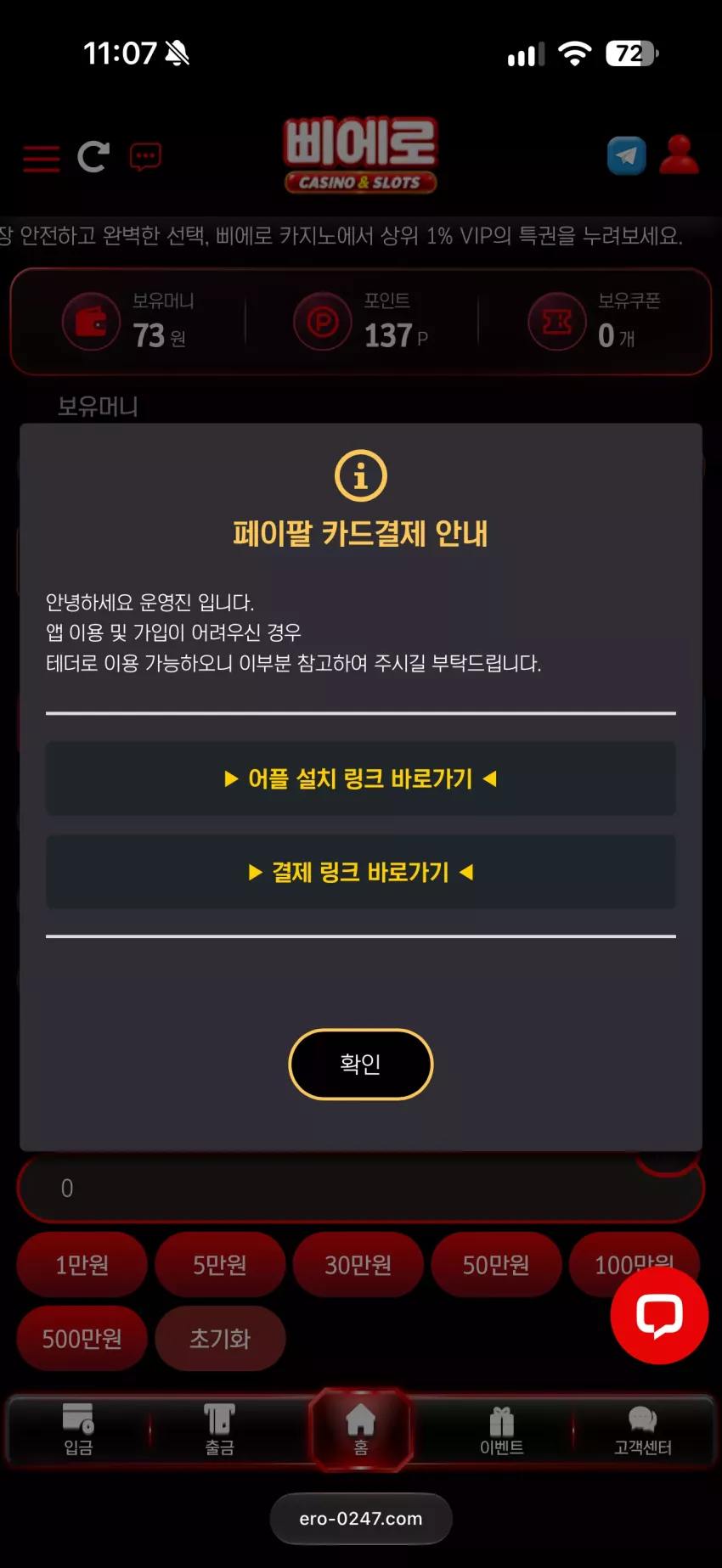The width and height of the screenshot is (722, 1568).
Task: Select the 50만원 amount chip
Action: (x=496, y=1265)
